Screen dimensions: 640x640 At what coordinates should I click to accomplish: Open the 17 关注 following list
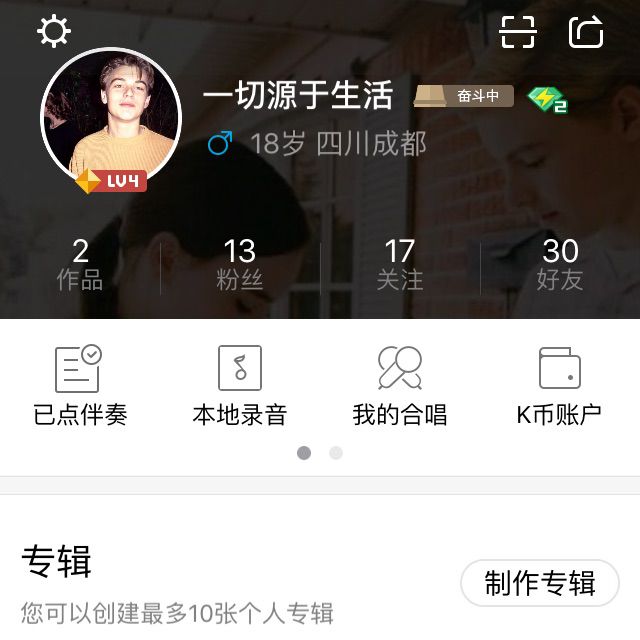pos(400,264)
